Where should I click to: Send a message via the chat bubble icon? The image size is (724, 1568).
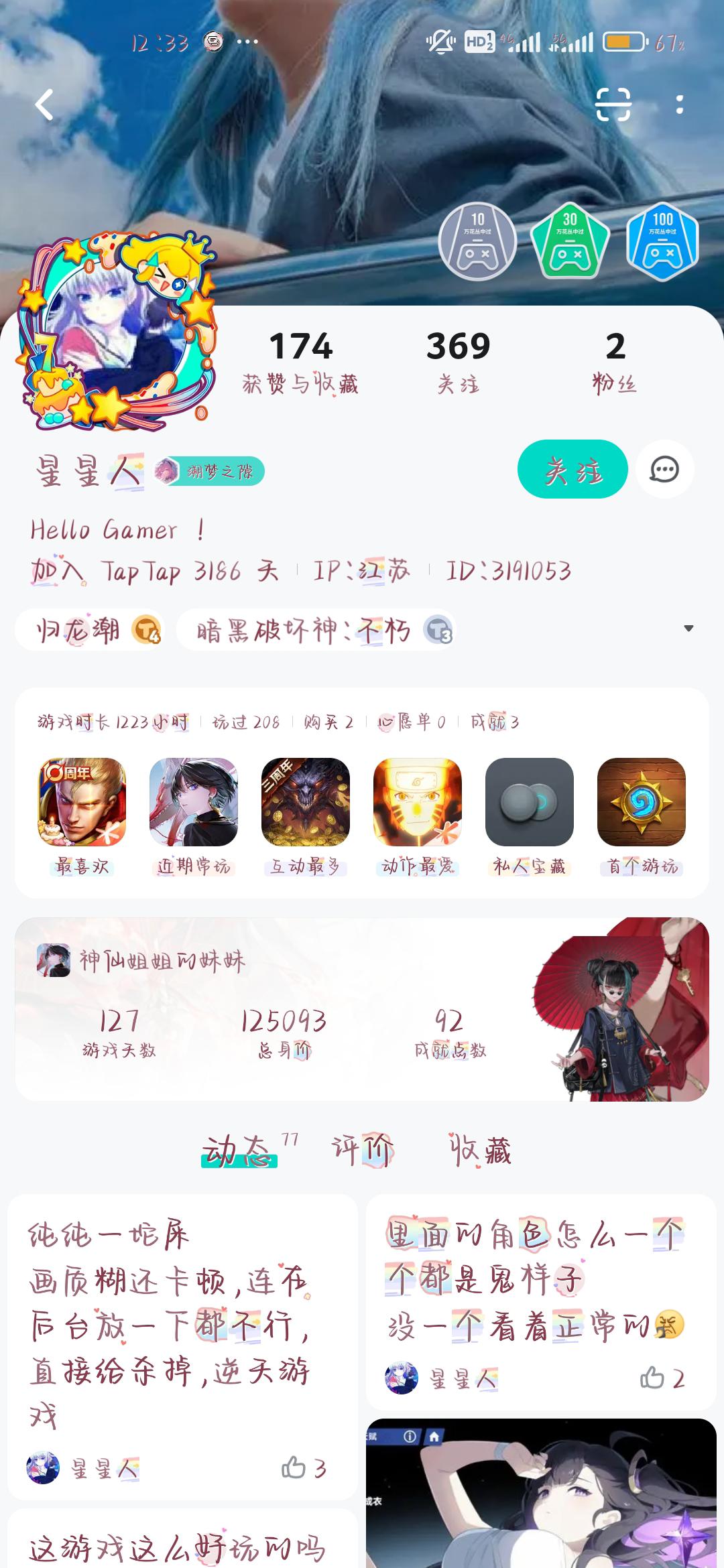664,469
